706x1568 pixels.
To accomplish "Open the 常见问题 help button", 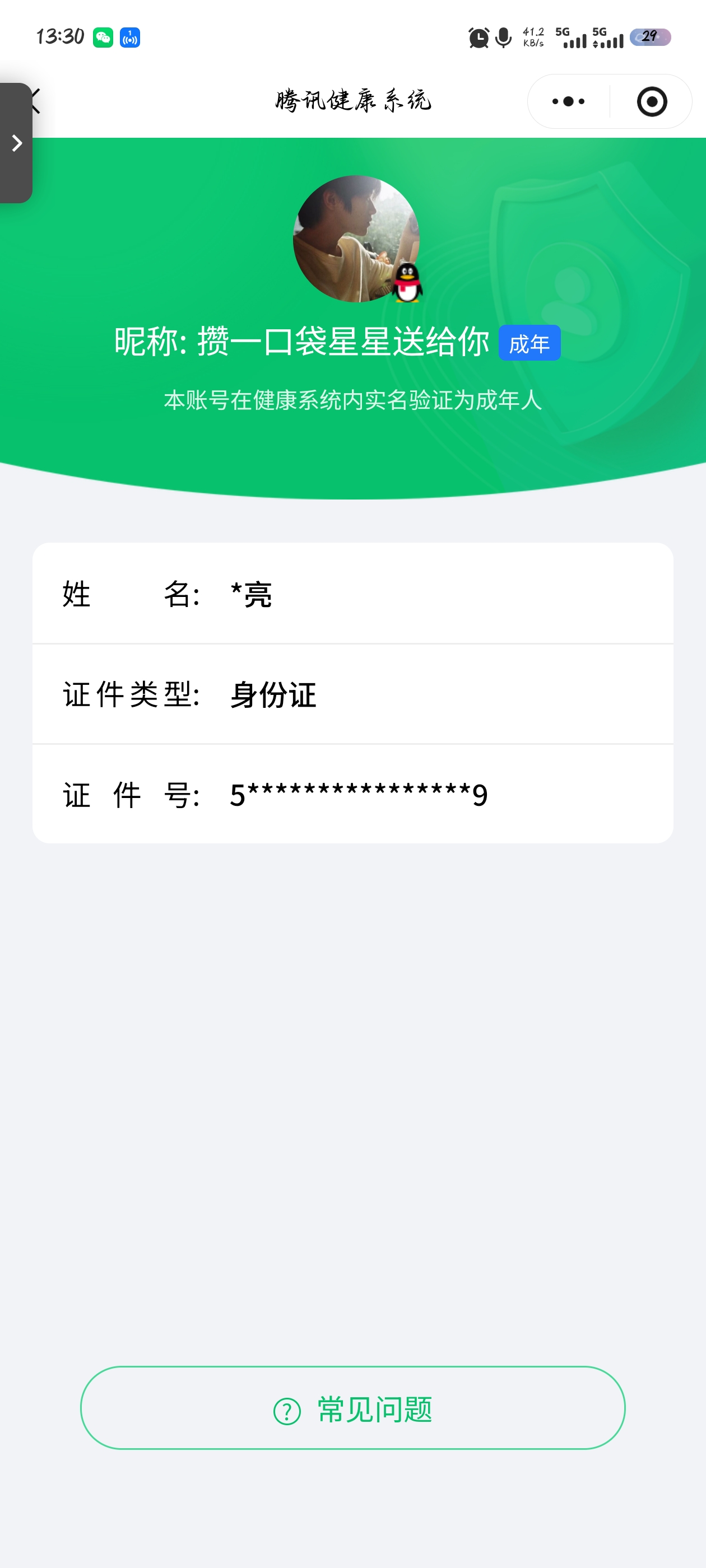I will pyautogui.click(x=352, y=1408).
